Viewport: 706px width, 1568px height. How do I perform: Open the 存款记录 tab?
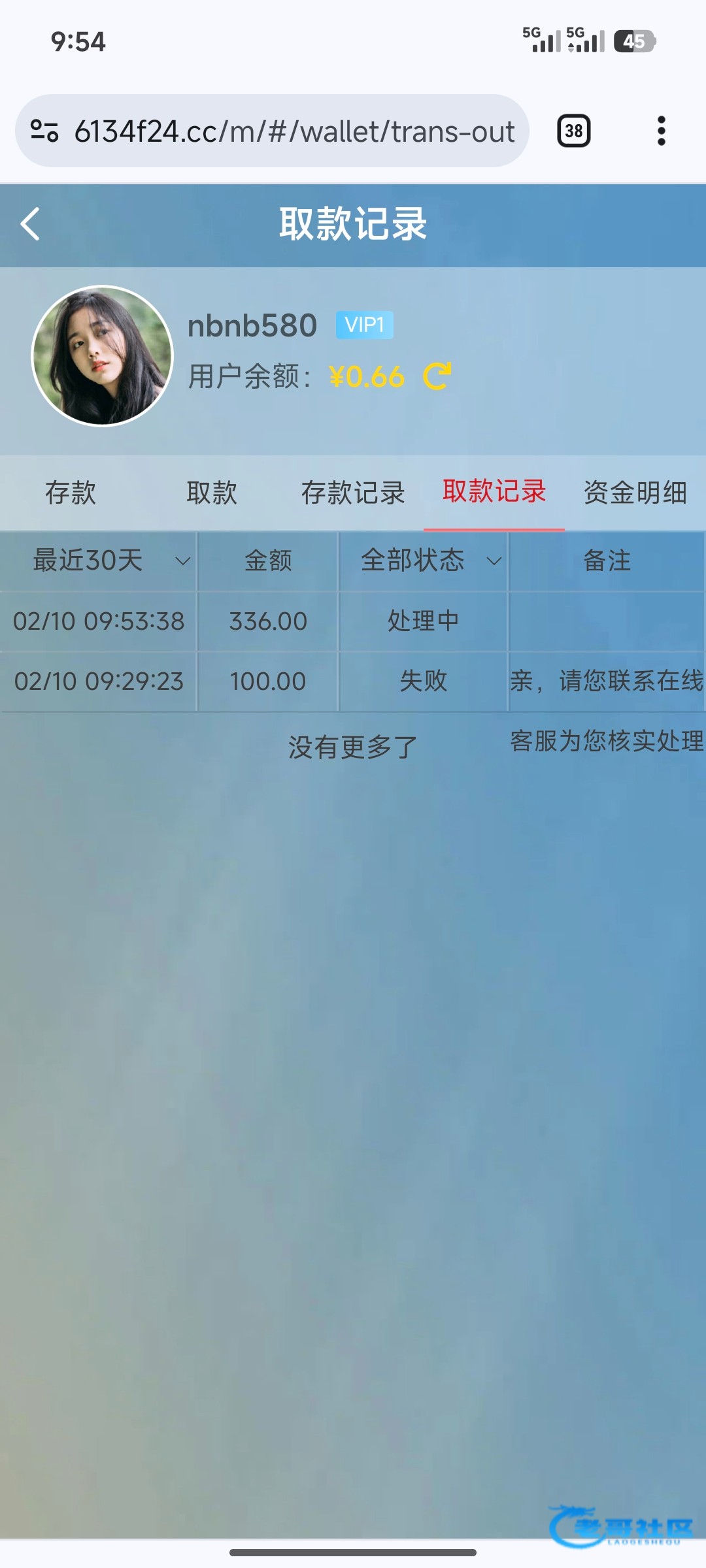(353, 493)
